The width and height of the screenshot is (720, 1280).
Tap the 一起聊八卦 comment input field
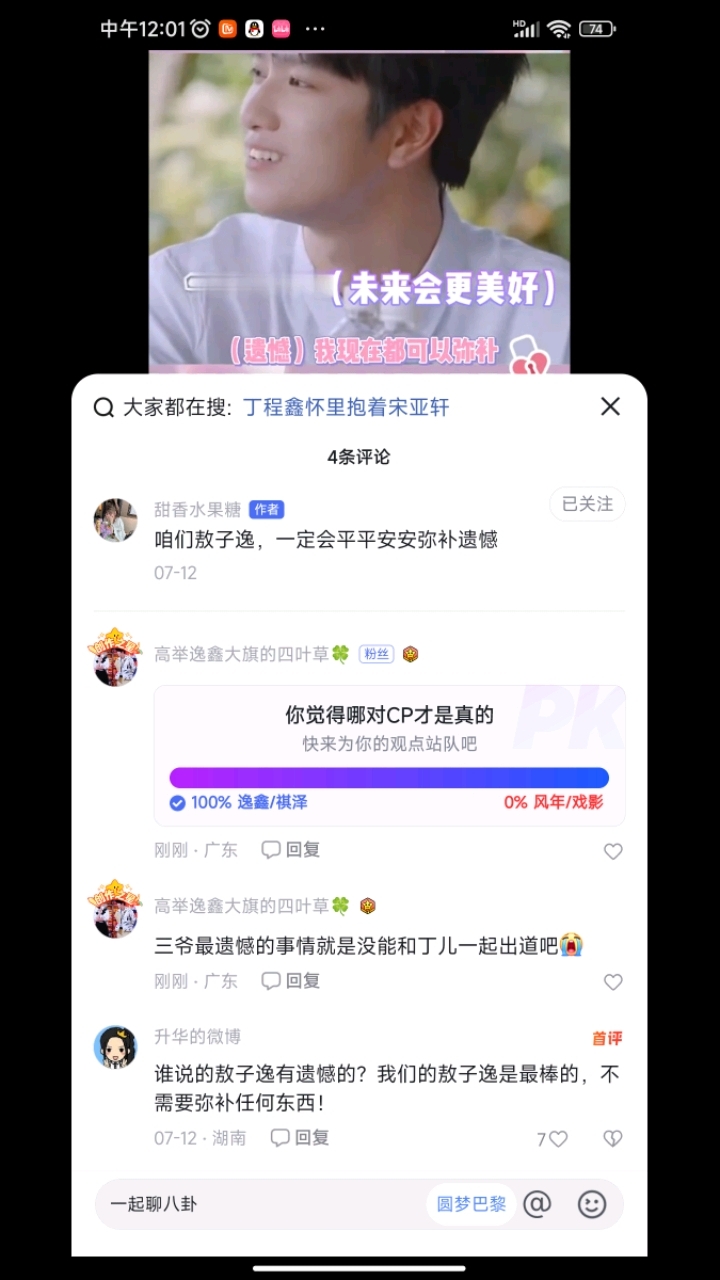(x=250, y=1205)
